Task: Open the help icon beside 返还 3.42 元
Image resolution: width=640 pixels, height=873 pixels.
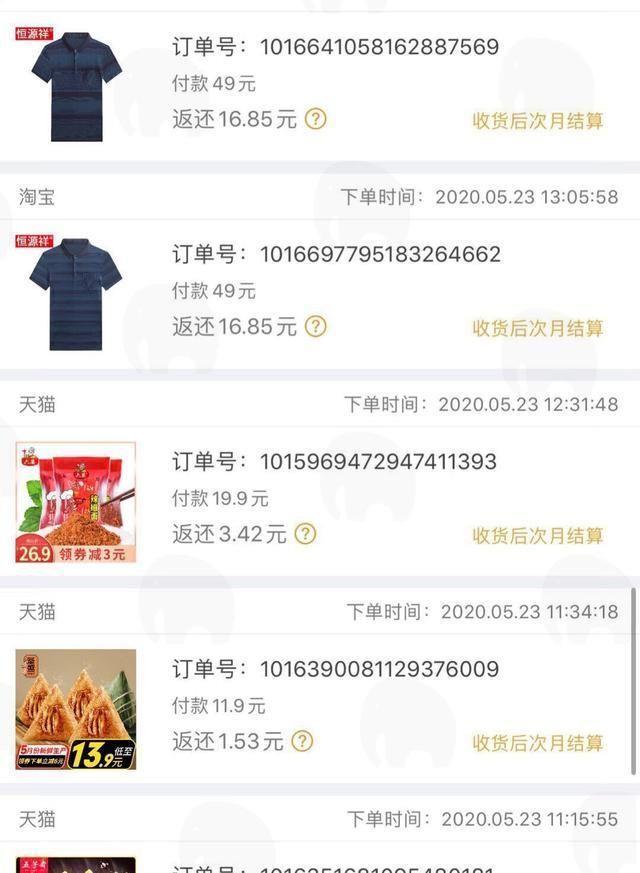Action: 305,534
